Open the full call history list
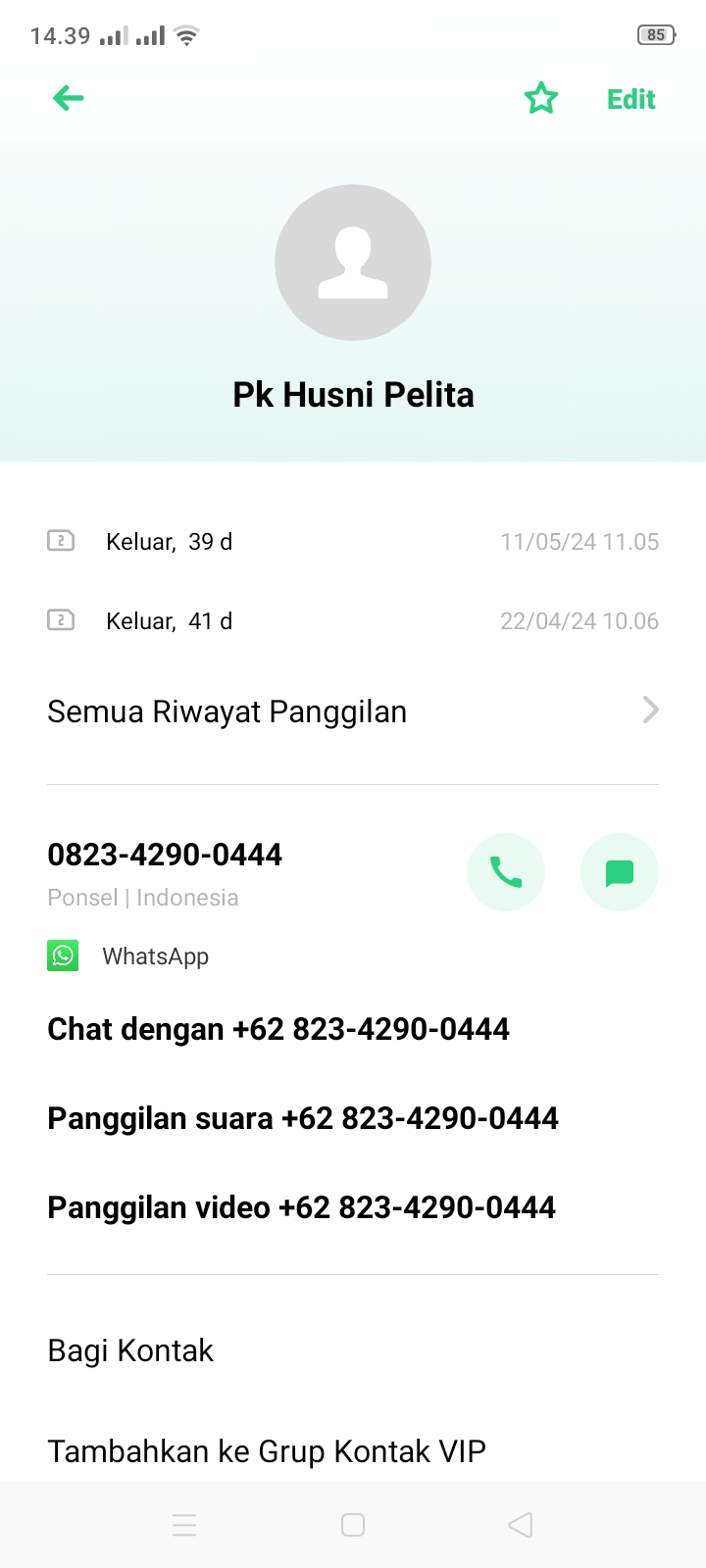The image size is (706, 1568). coord(227,711)
